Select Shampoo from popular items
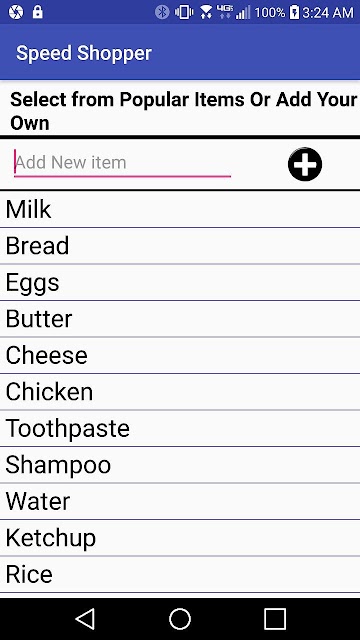This screenshot has height=640, width=360. (180, 465)
